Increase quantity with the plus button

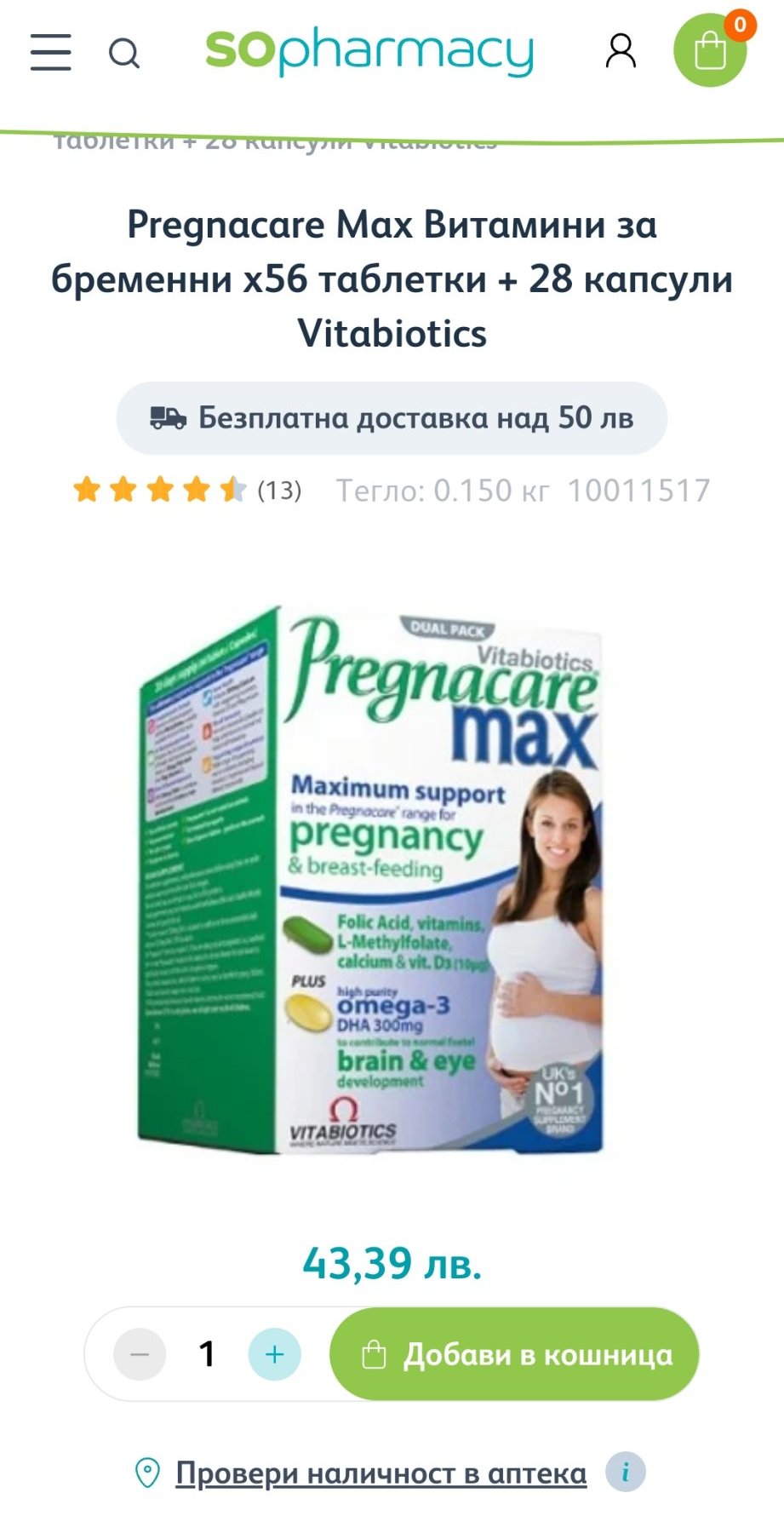click(x=274, y=1354)
